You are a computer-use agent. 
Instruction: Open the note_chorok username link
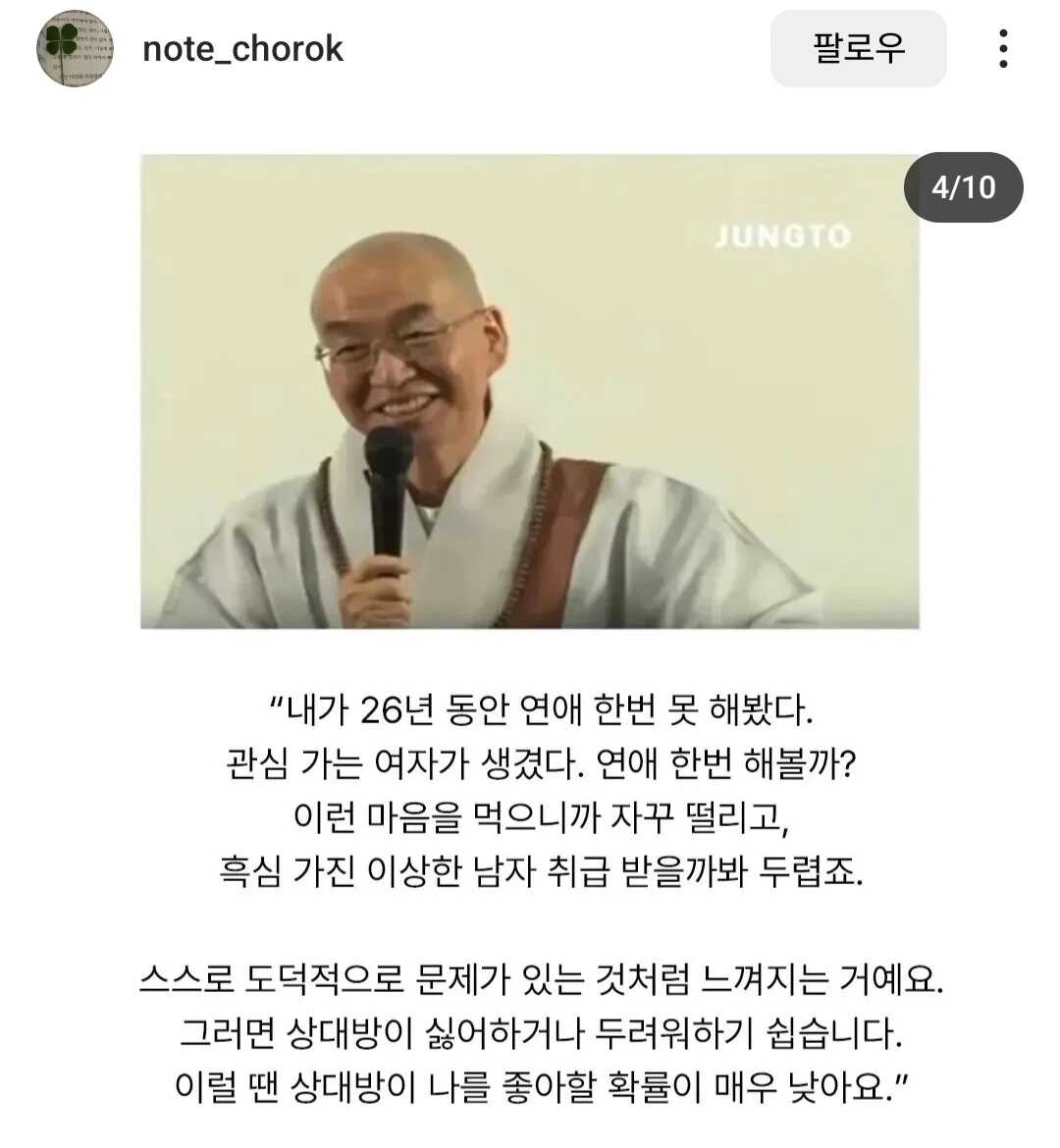tap(242, 49)
